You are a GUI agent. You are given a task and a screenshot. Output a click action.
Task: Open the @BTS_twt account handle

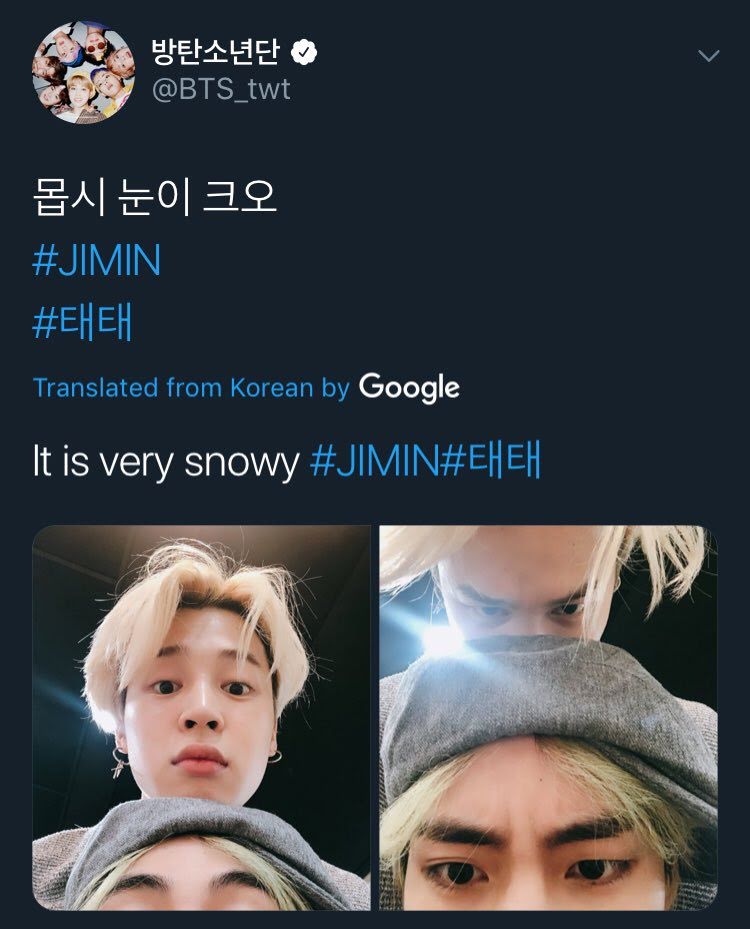(220, 89)
